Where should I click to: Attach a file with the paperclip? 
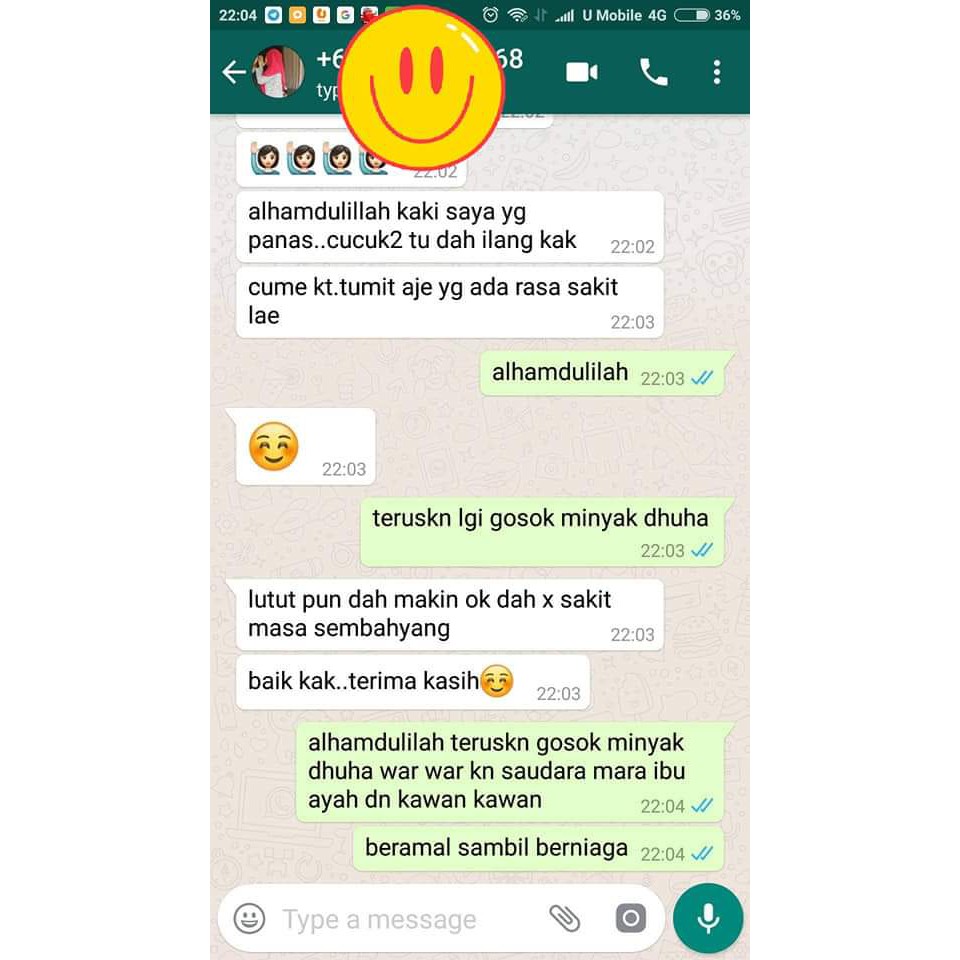564,918
